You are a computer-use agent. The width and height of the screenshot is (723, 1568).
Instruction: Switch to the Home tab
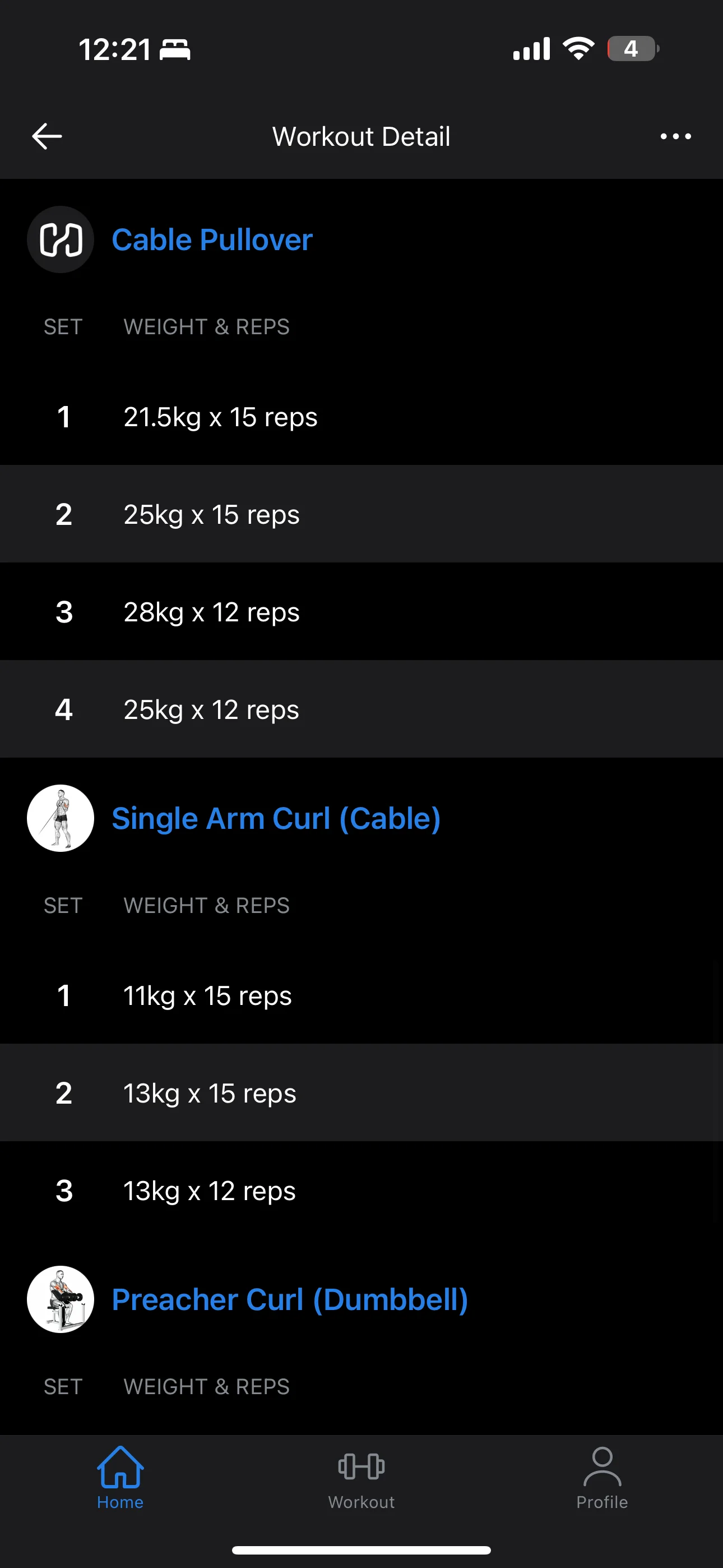120,1477
